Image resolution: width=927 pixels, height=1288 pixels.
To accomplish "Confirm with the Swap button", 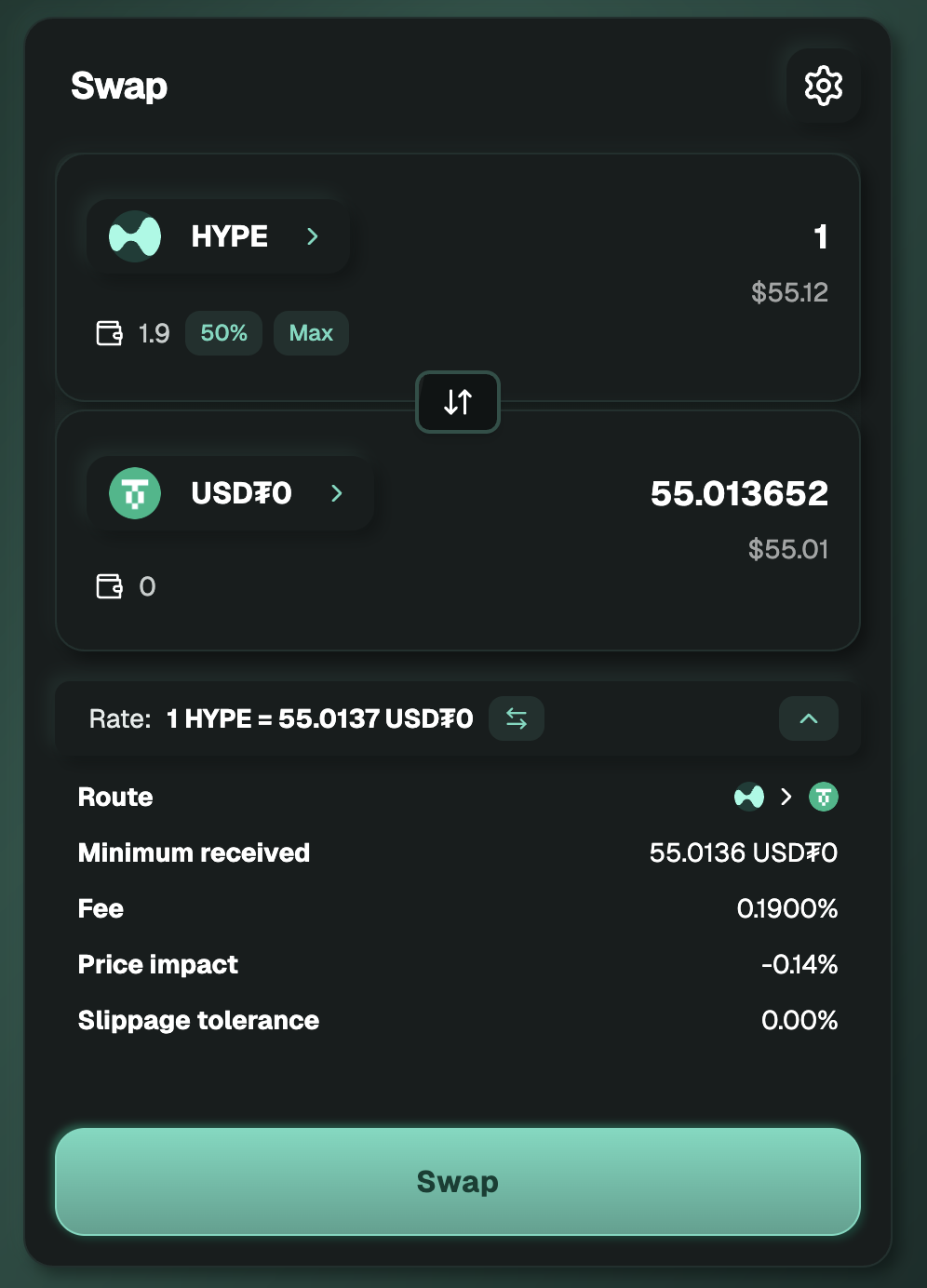I will 458,1182.
